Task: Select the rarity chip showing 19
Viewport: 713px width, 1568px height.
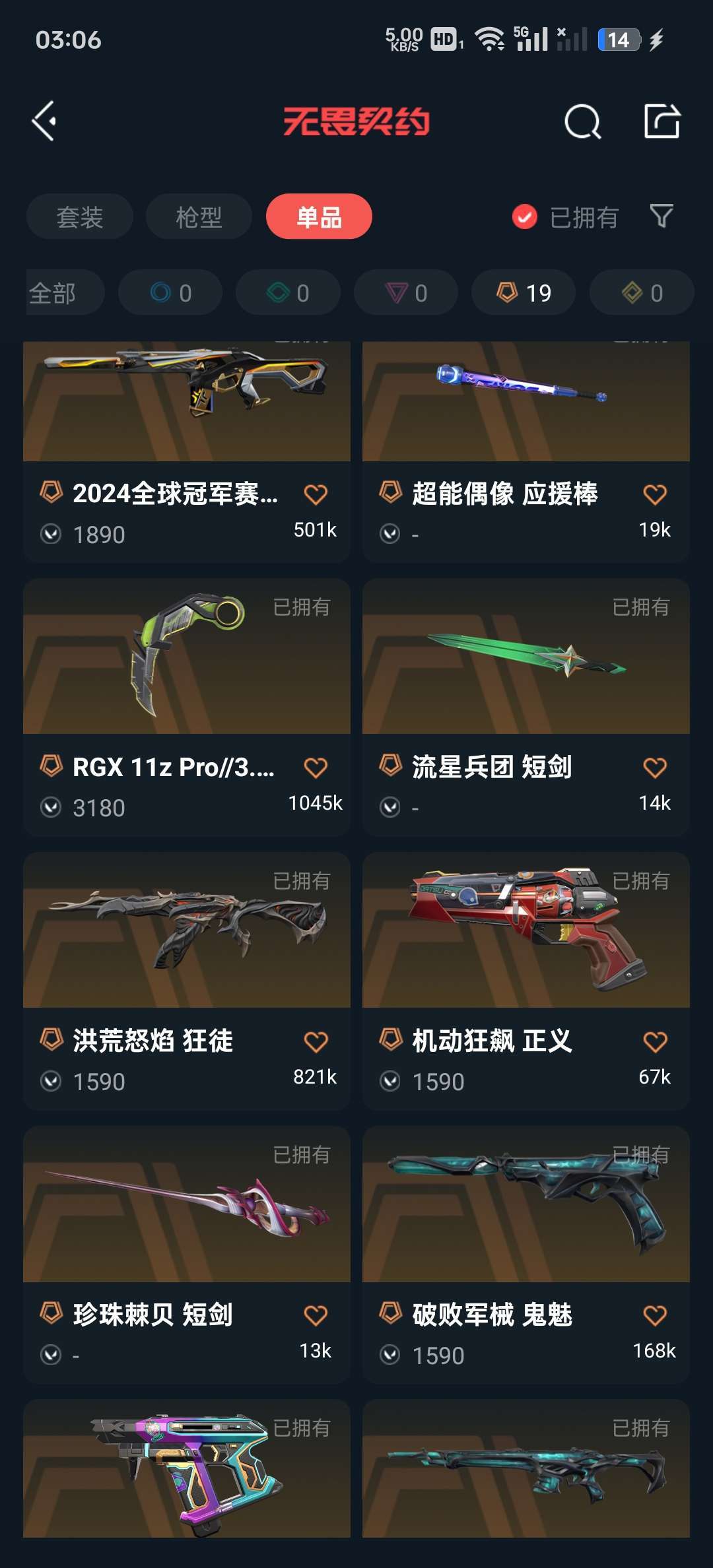Action: pos(524,292)
